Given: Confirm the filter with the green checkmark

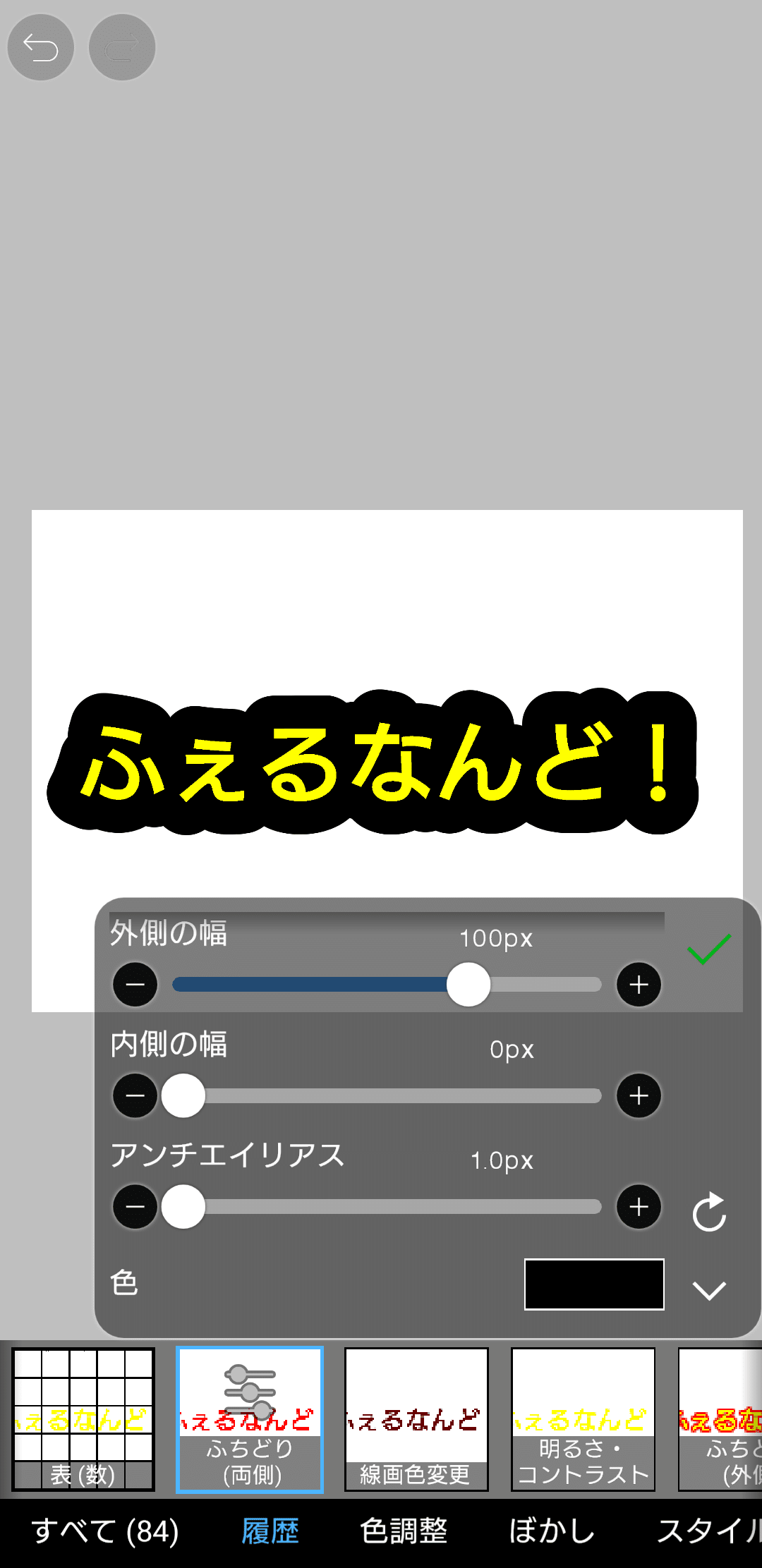Looking at the screenshot, I should [x=709, y=948].
